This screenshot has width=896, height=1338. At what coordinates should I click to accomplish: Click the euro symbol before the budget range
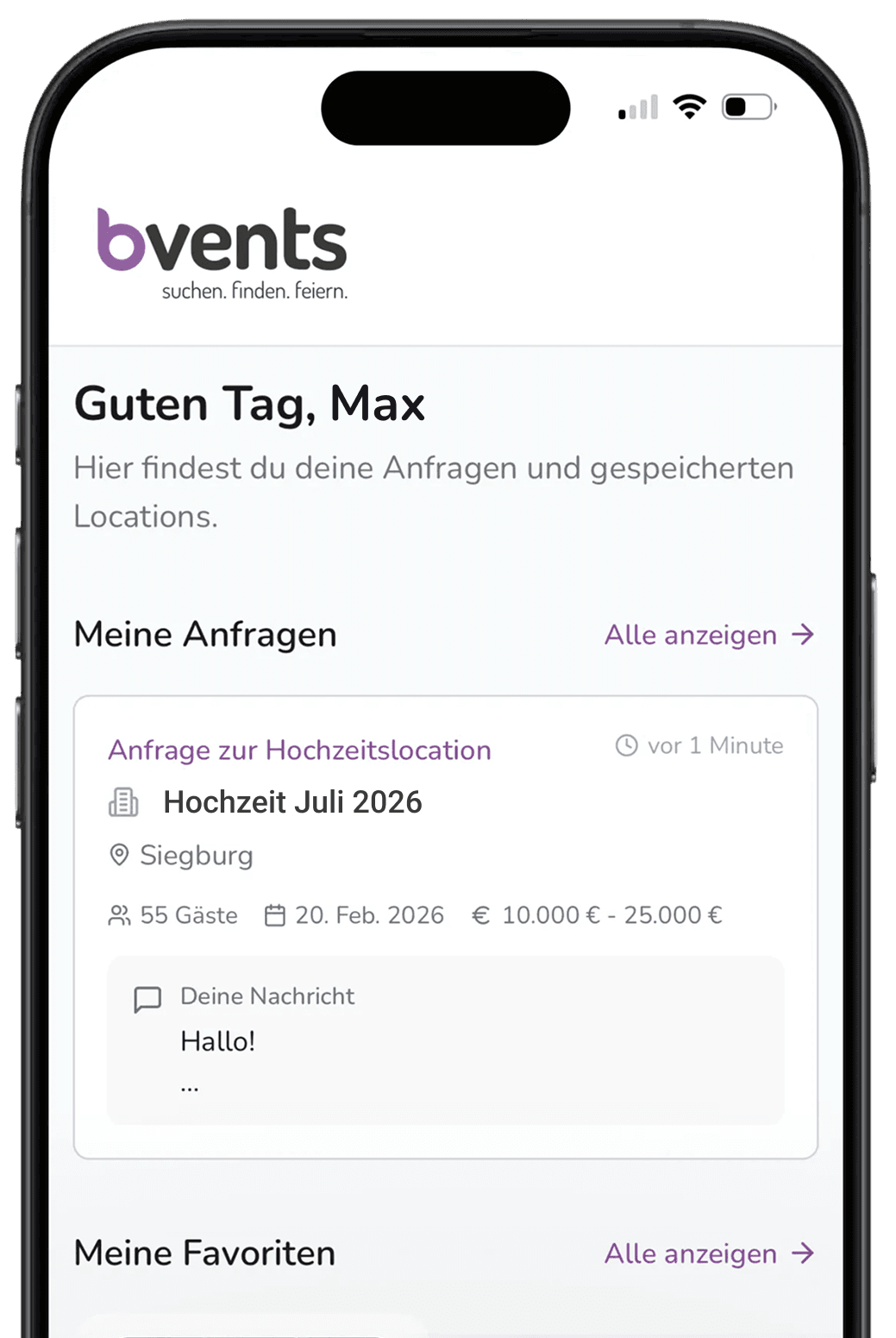click(x=481, y=914)
